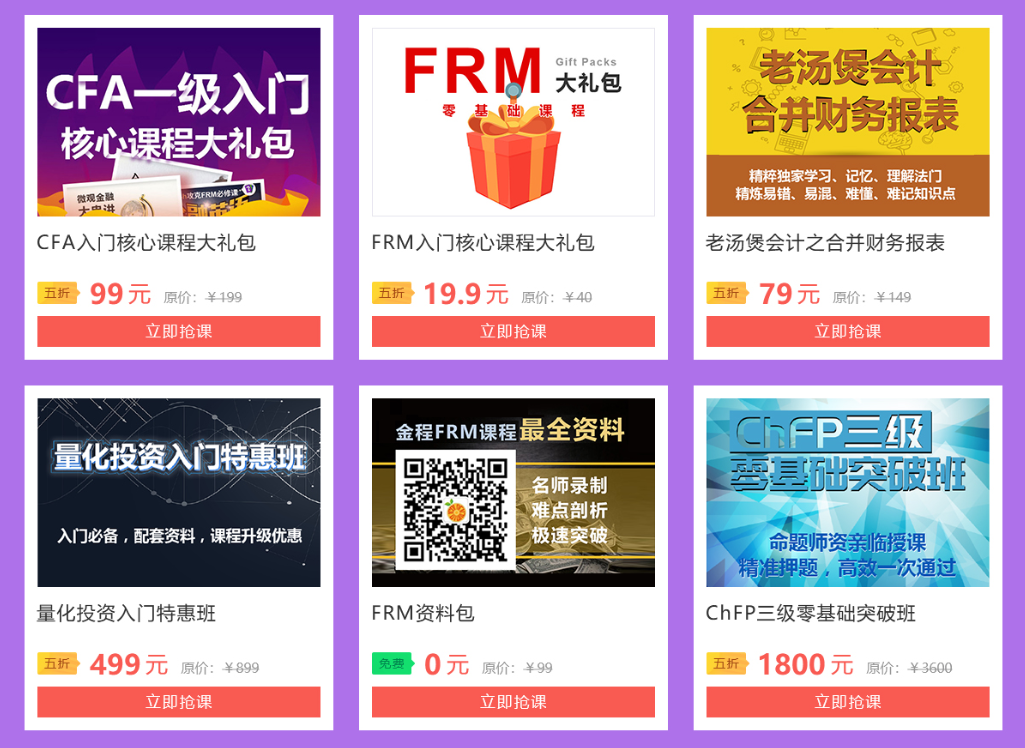Open the 老汤煲会计 合并财务报表 course image
This screenshot has width=1025, height=748.
pos(847,122)
